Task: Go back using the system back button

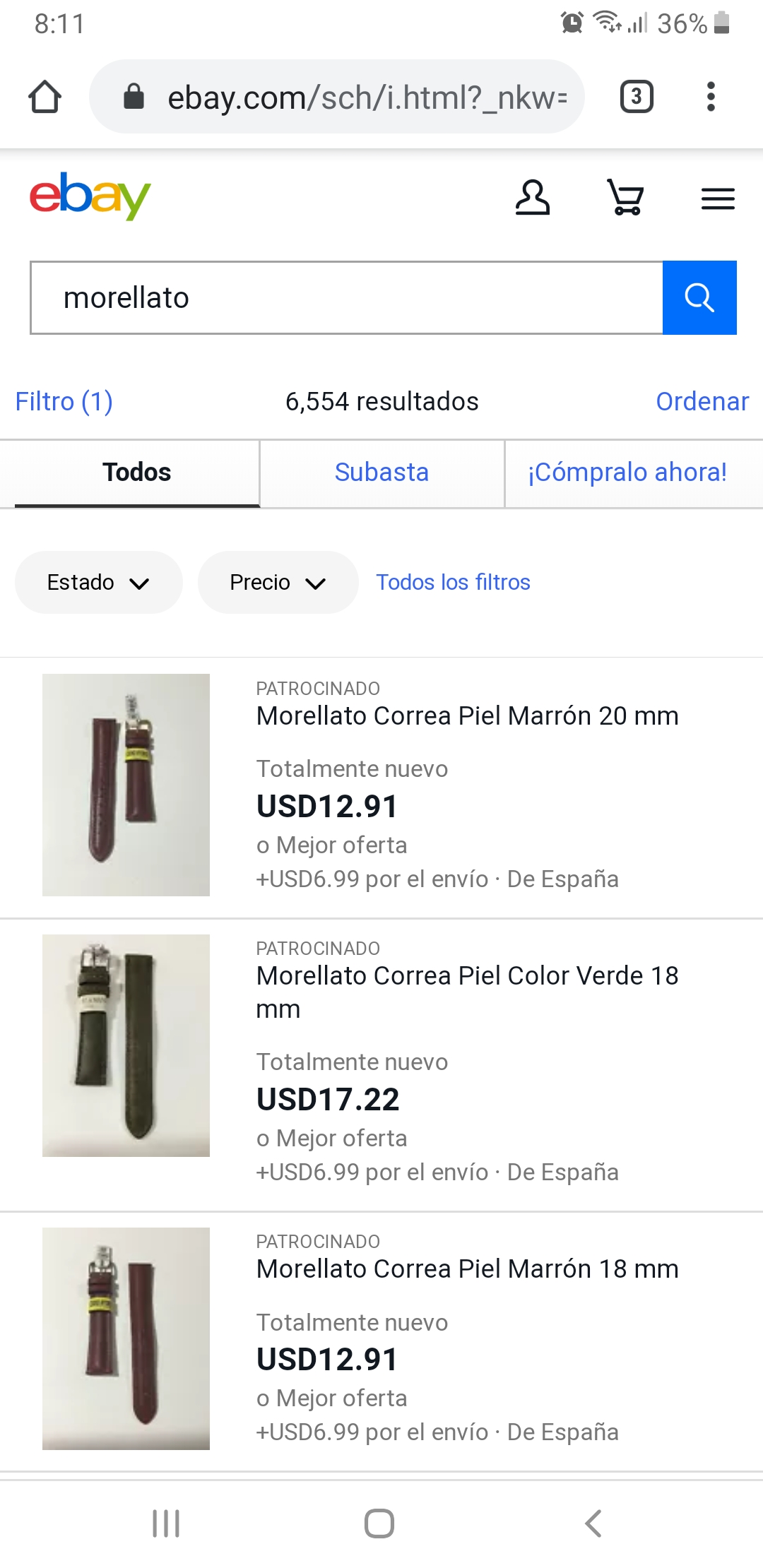Action: 593,1524
